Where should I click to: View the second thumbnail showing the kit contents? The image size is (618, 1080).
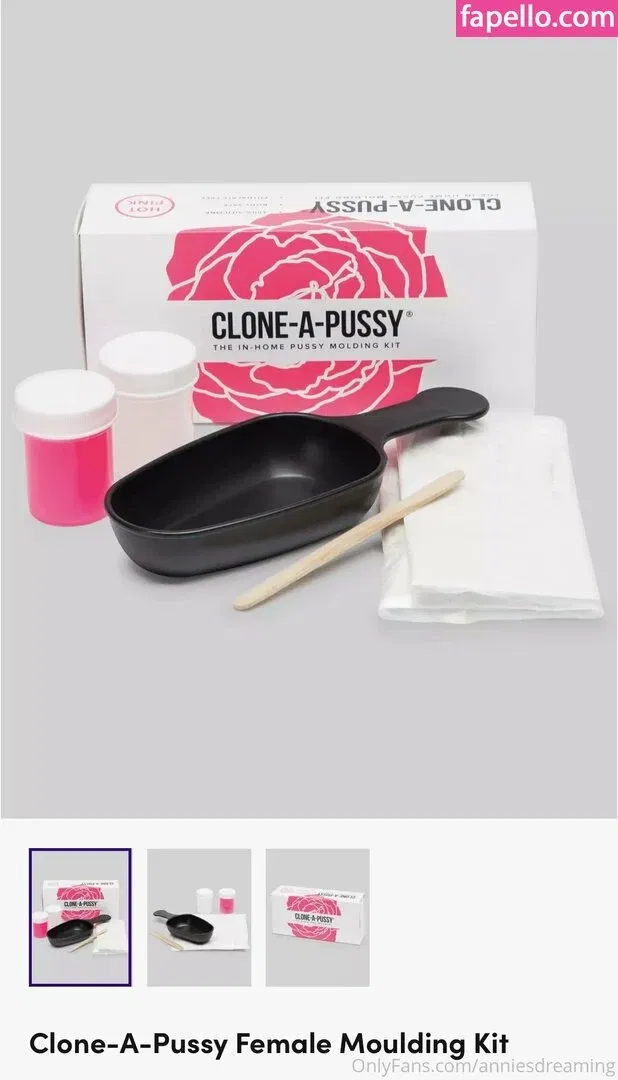[199, 917]
